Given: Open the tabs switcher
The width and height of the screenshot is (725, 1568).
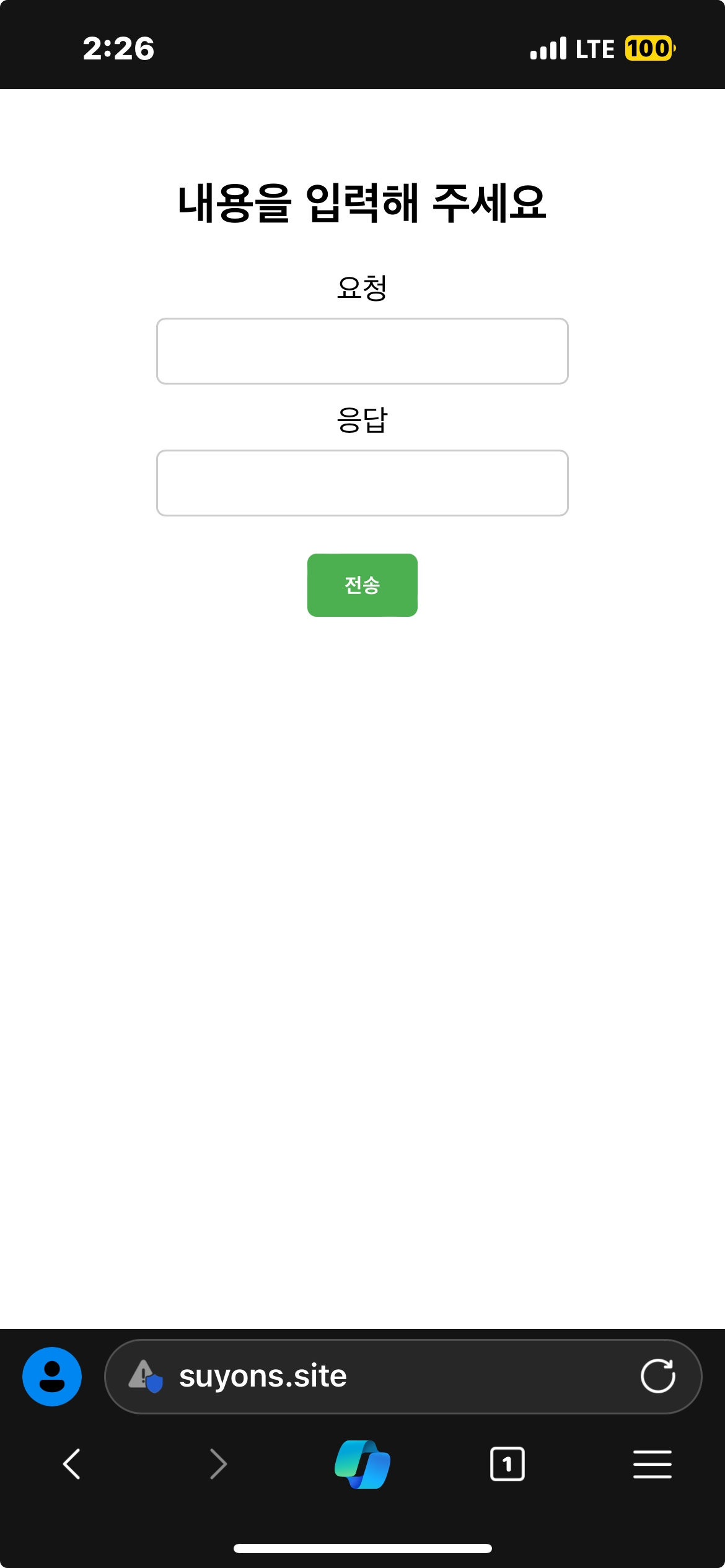Looking at the screenshot, I should pos(507,1464).
